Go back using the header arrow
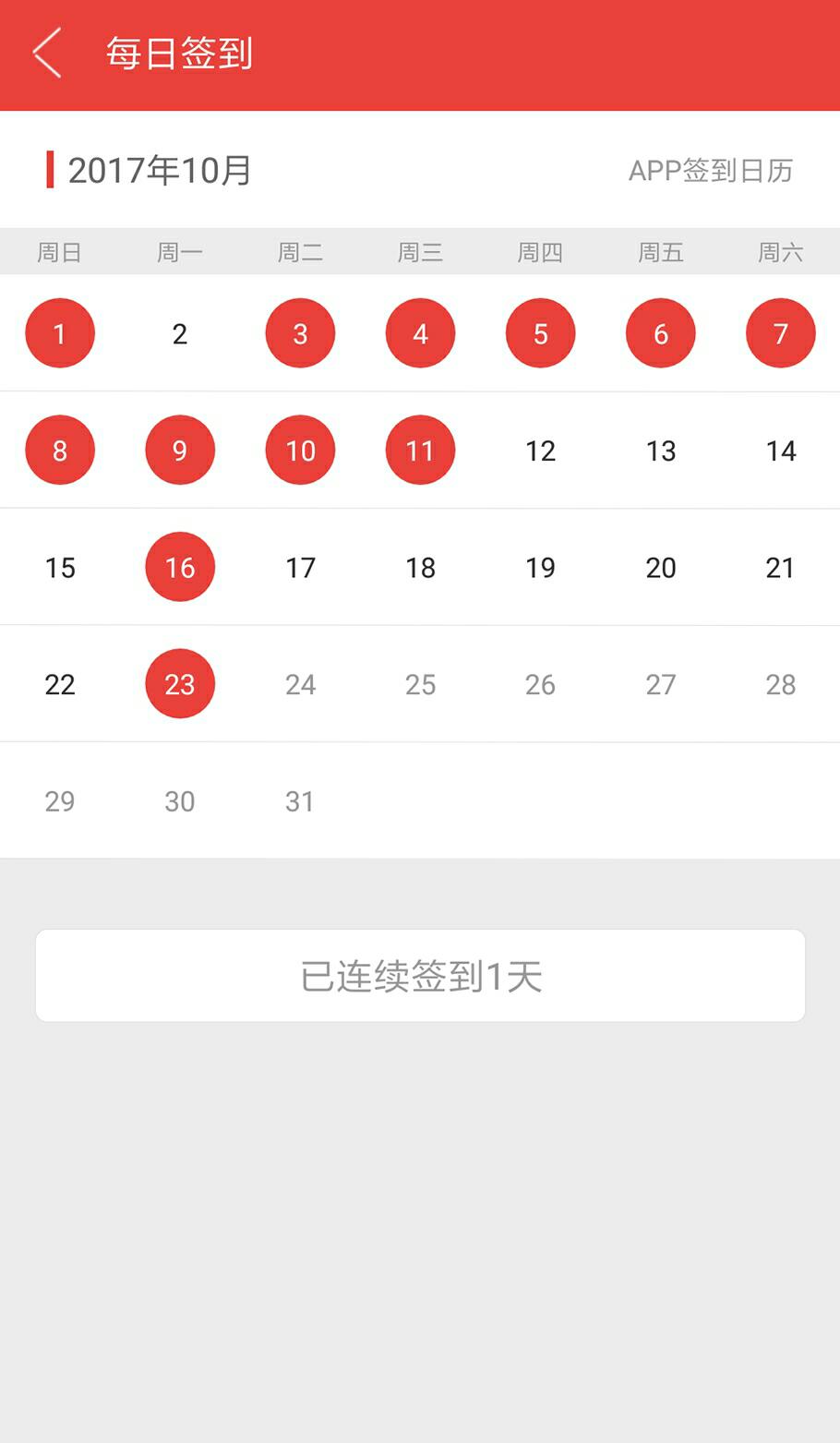The image size is (840, 1443). [x=47, y=53]
